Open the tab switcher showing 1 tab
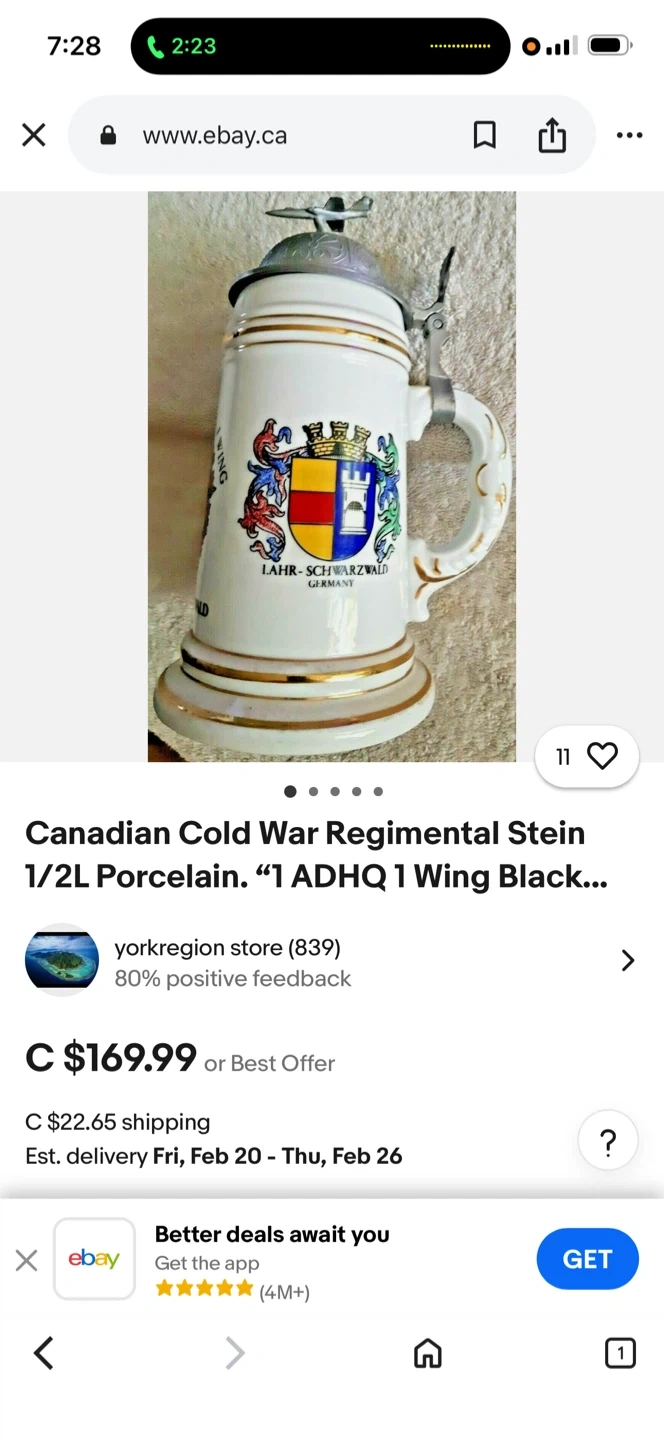664x1440 pixels. 620,1353
